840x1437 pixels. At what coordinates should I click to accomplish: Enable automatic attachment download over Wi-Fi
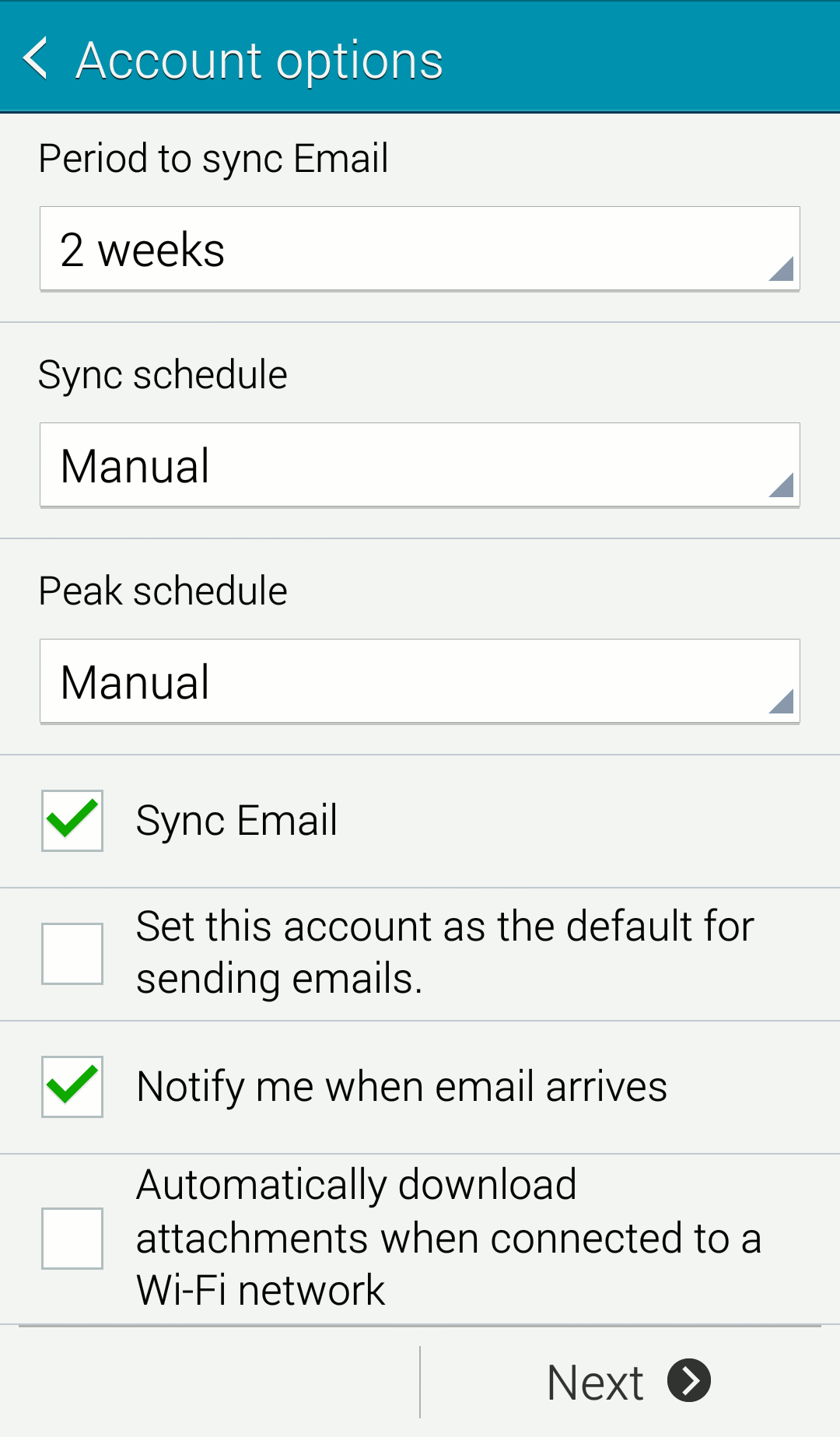(x=72, y=1237)
